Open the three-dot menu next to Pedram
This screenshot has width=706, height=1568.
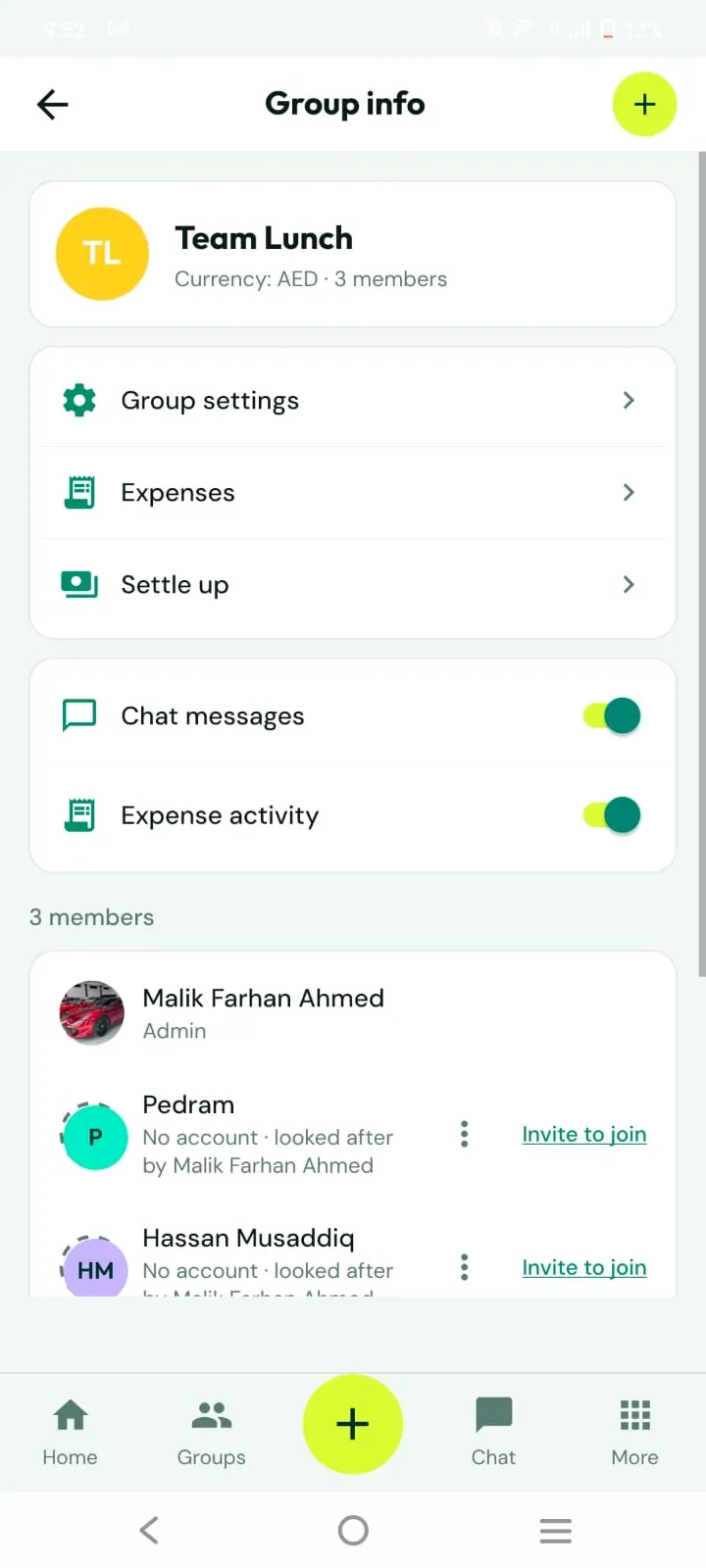point(465,1134)
